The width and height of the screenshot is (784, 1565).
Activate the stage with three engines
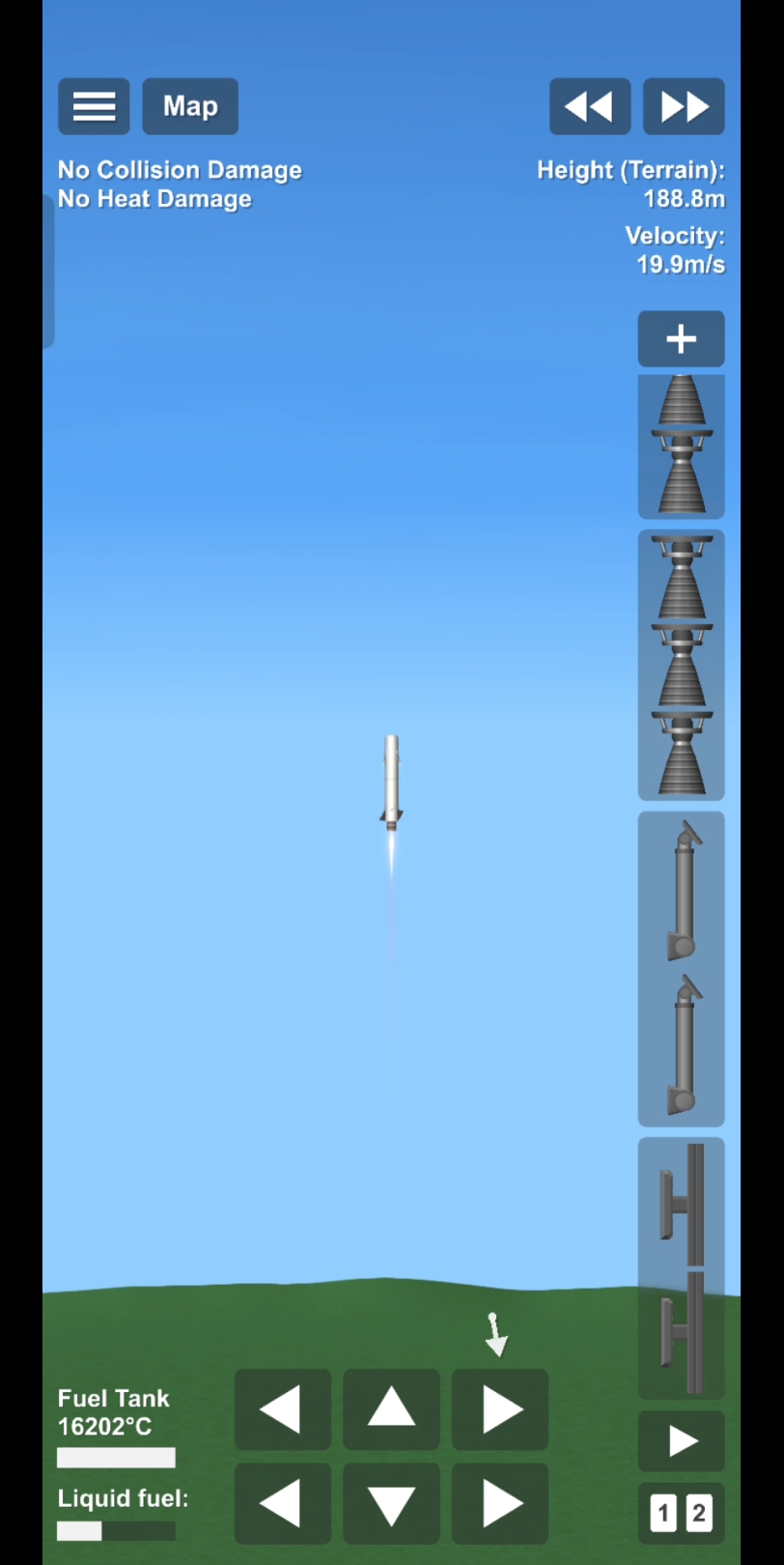click(x=681, y=665)
